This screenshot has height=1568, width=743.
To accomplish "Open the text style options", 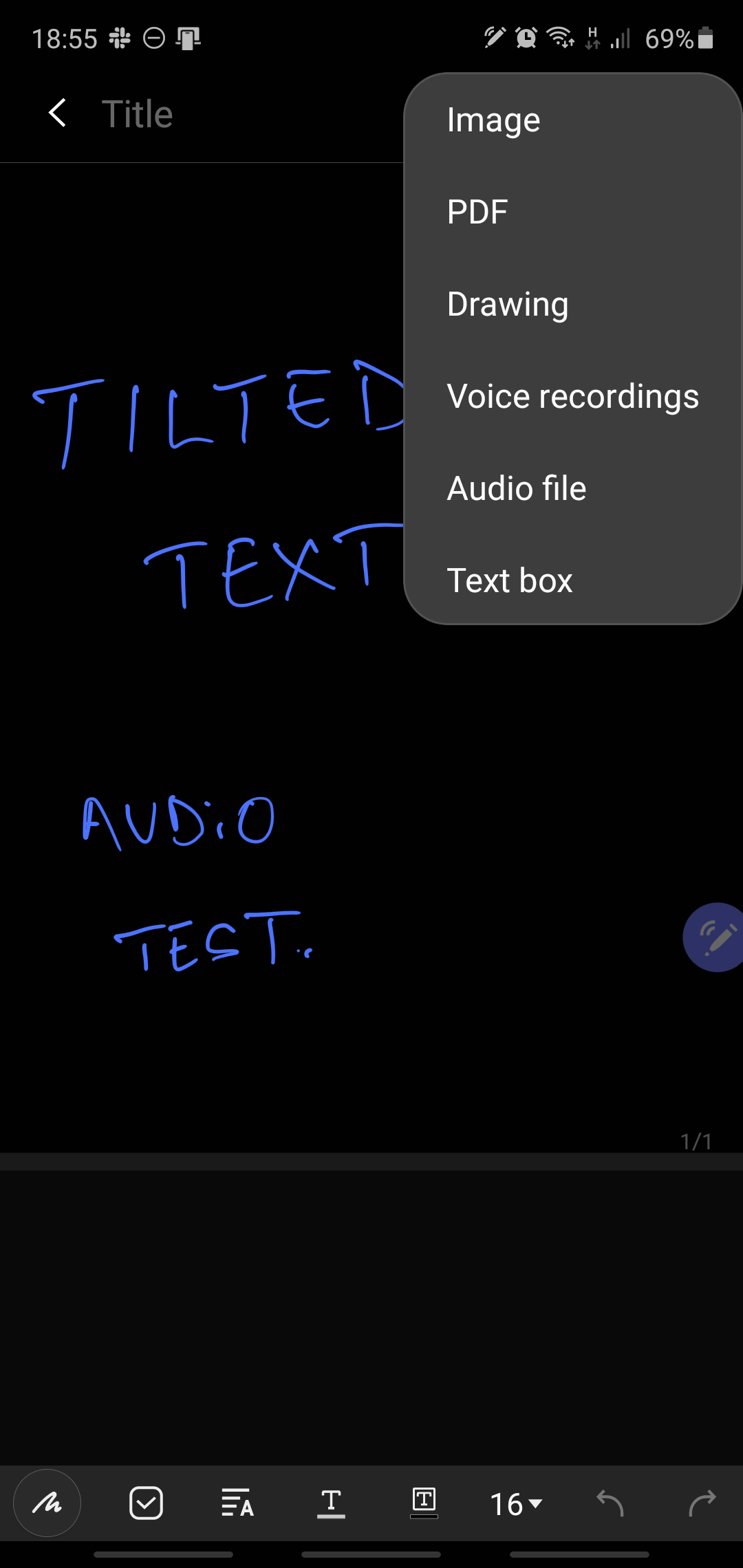I will coord(238,1503).
